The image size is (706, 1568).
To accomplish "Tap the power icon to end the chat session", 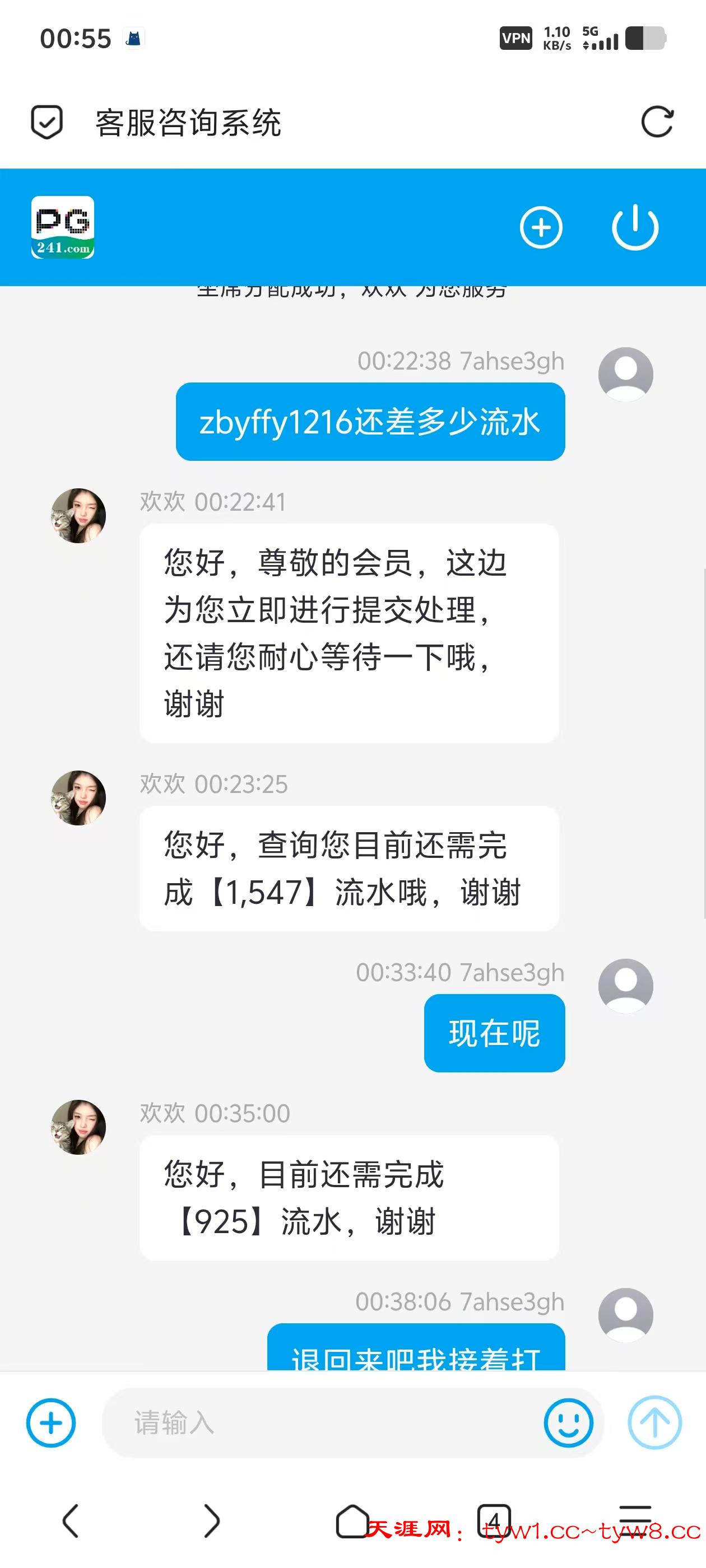I will [x=635, y=227].
